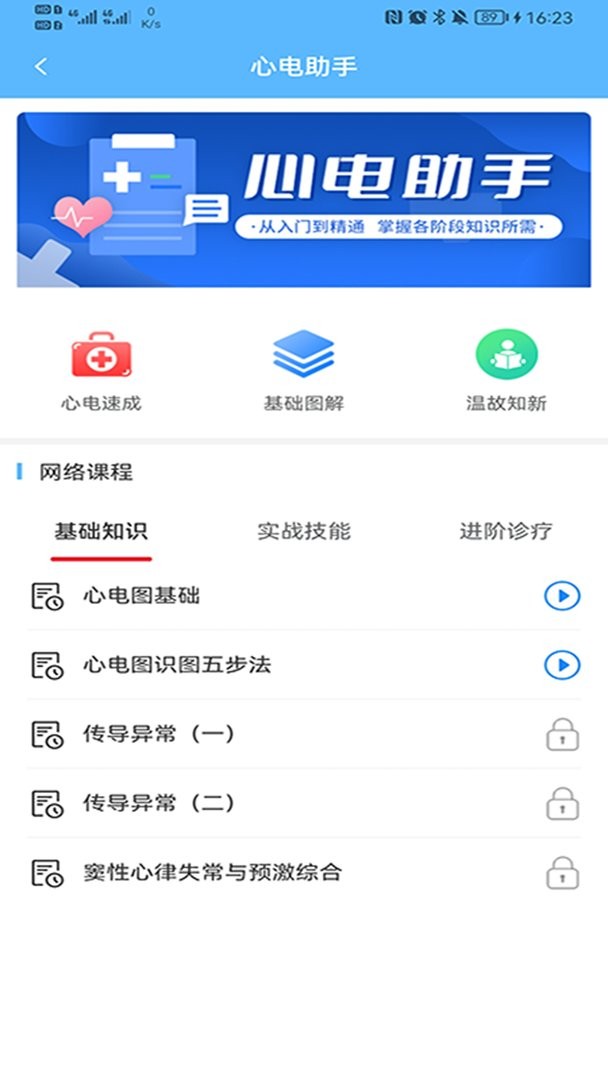Open the 心电助手 banner
The width and height of the screenshot is (608, 1080).
tap(304, 200)
